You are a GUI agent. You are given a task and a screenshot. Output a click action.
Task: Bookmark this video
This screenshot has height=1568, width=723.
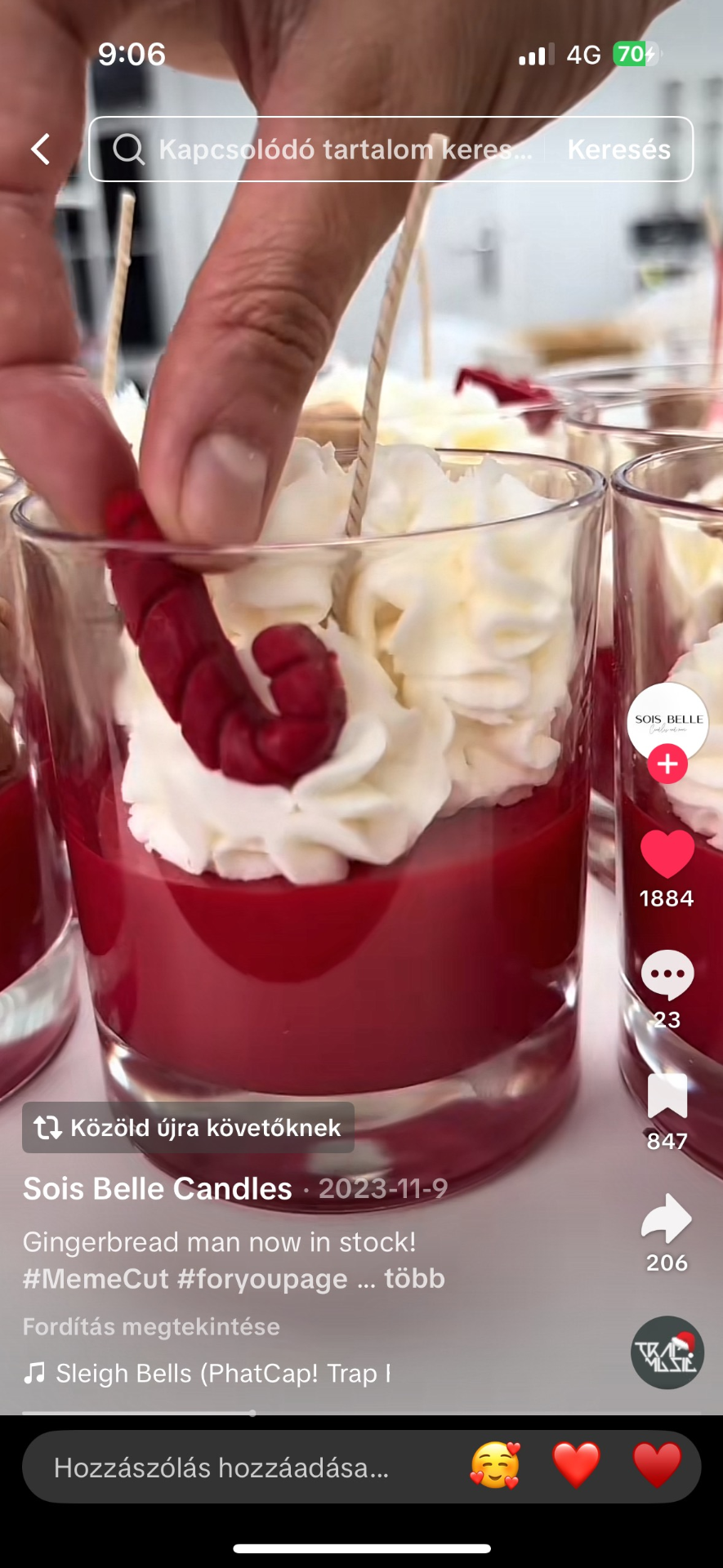[667, 1096]
